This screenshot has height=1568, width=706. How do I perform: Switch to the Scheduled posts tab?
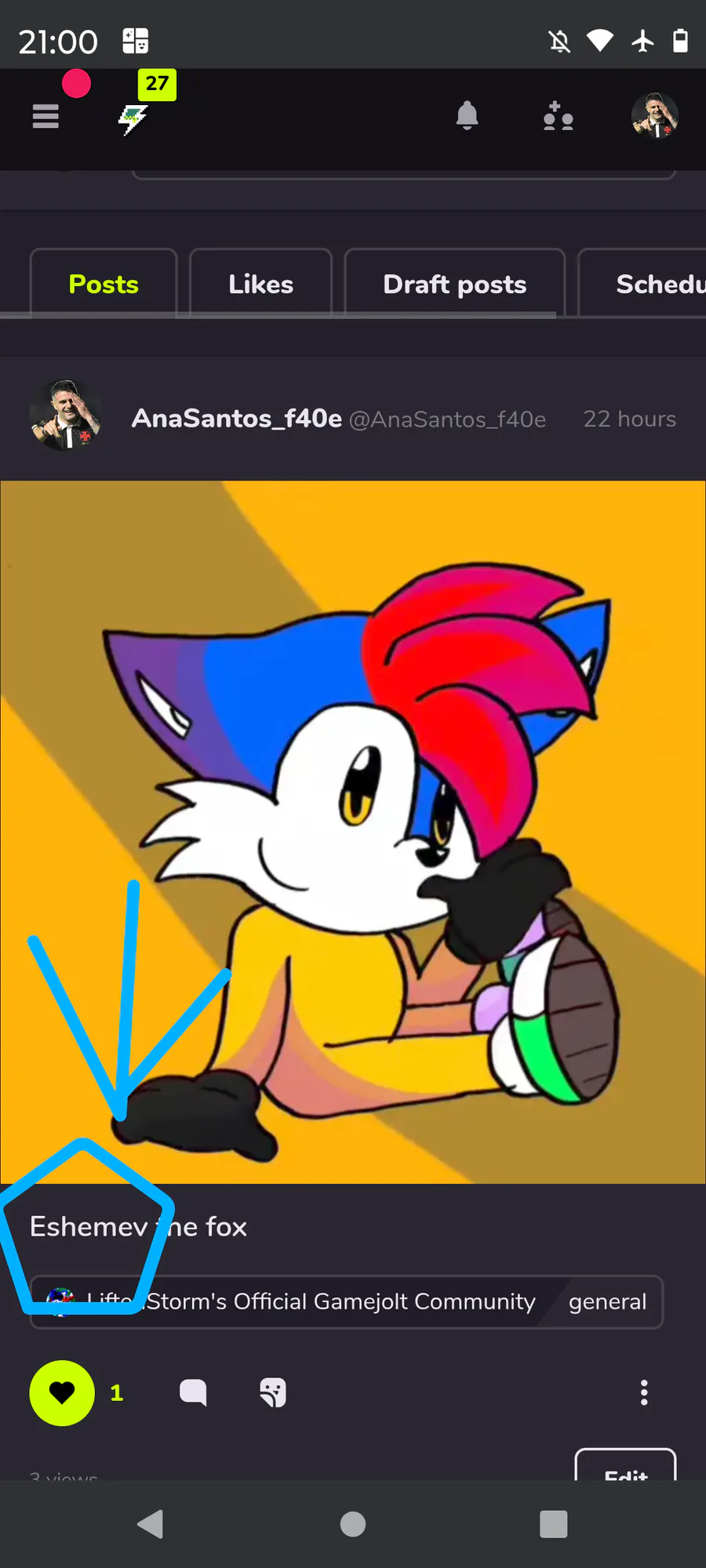(x=643, y=284)
